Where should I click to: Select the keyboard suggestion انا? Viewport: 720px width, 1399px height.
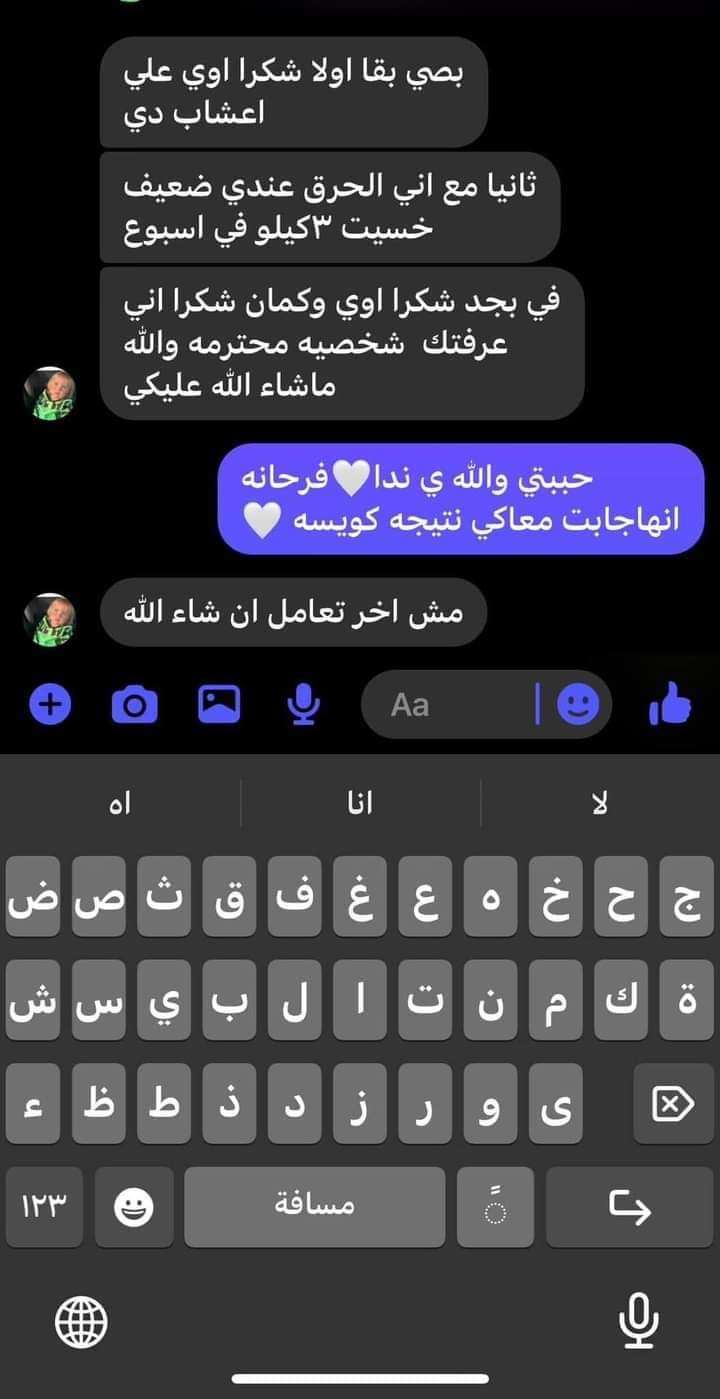click(x=359, y=804)
